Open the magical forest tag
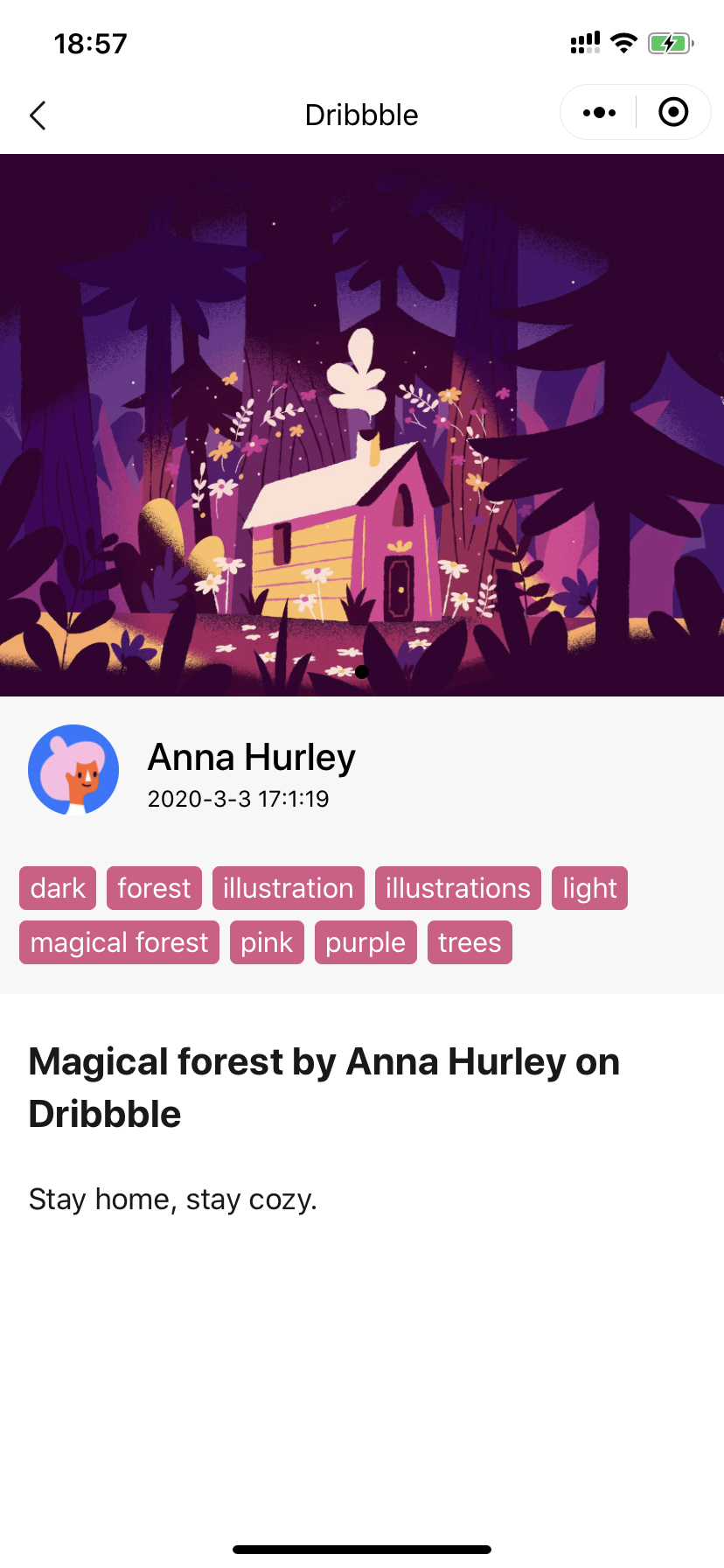The height and width of the screenshot is (1568, 724). 119,942
